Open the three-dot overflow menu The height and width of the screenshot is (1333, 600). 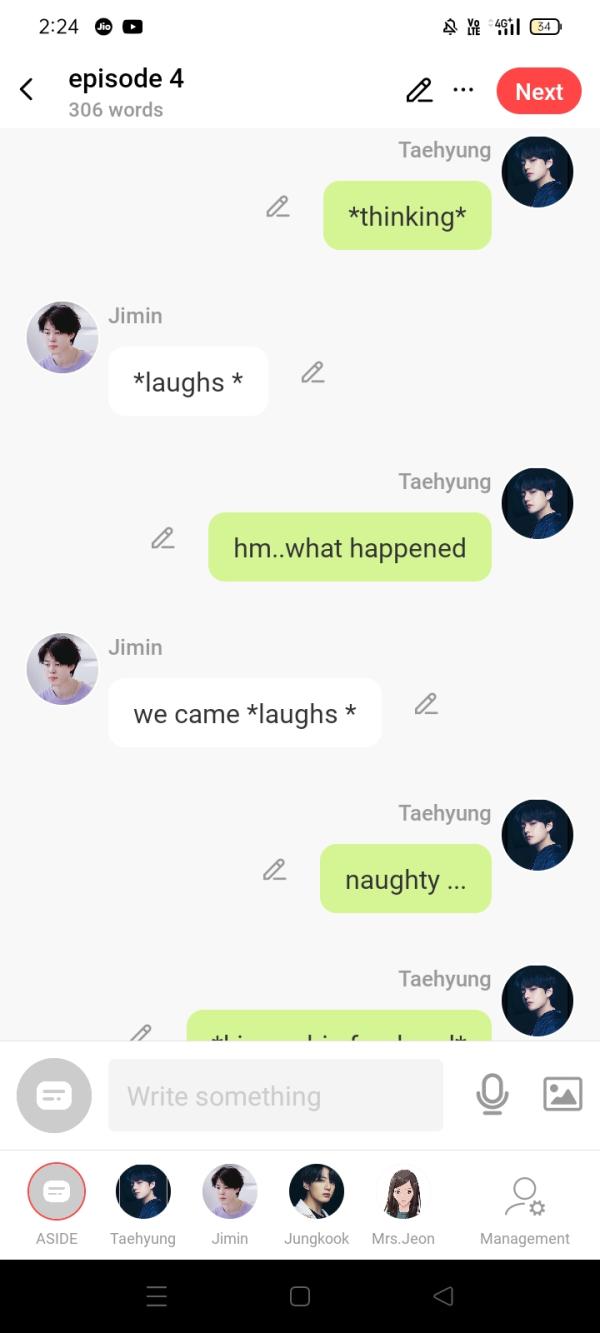pyautogui.click(x=463, y=90)
